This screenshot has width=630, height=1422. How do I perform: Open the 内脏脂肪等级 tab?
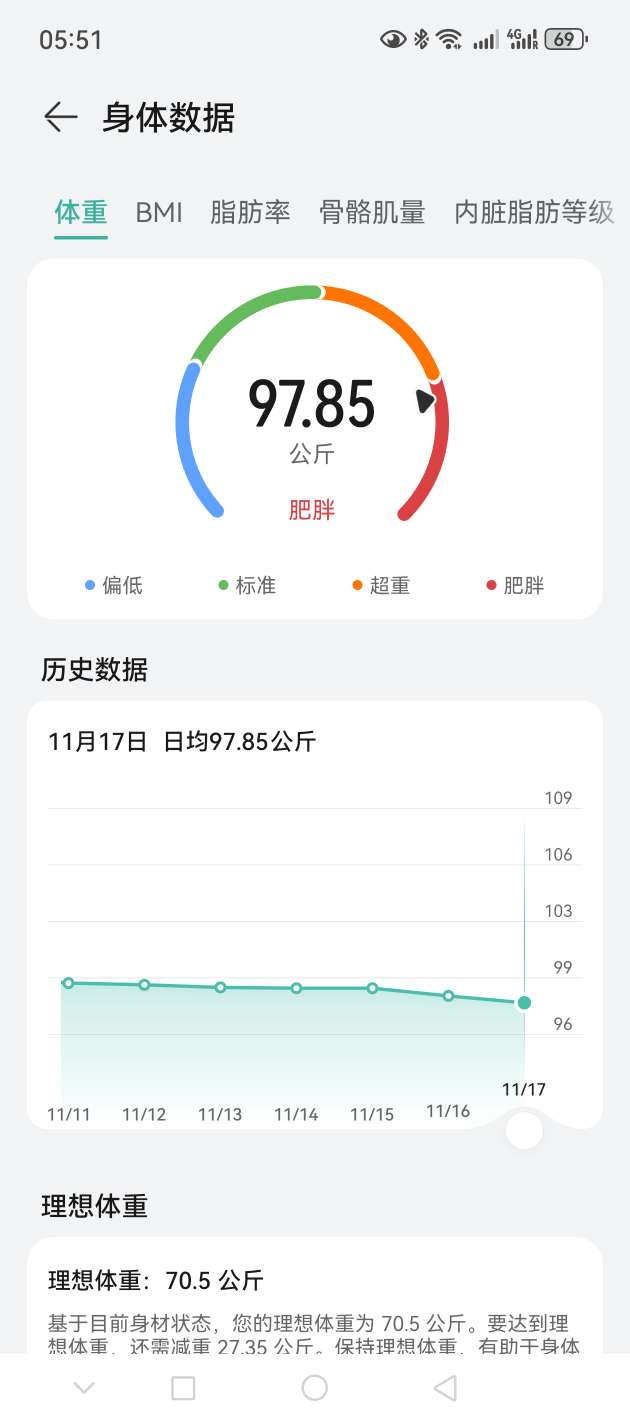tap(533, 212)
